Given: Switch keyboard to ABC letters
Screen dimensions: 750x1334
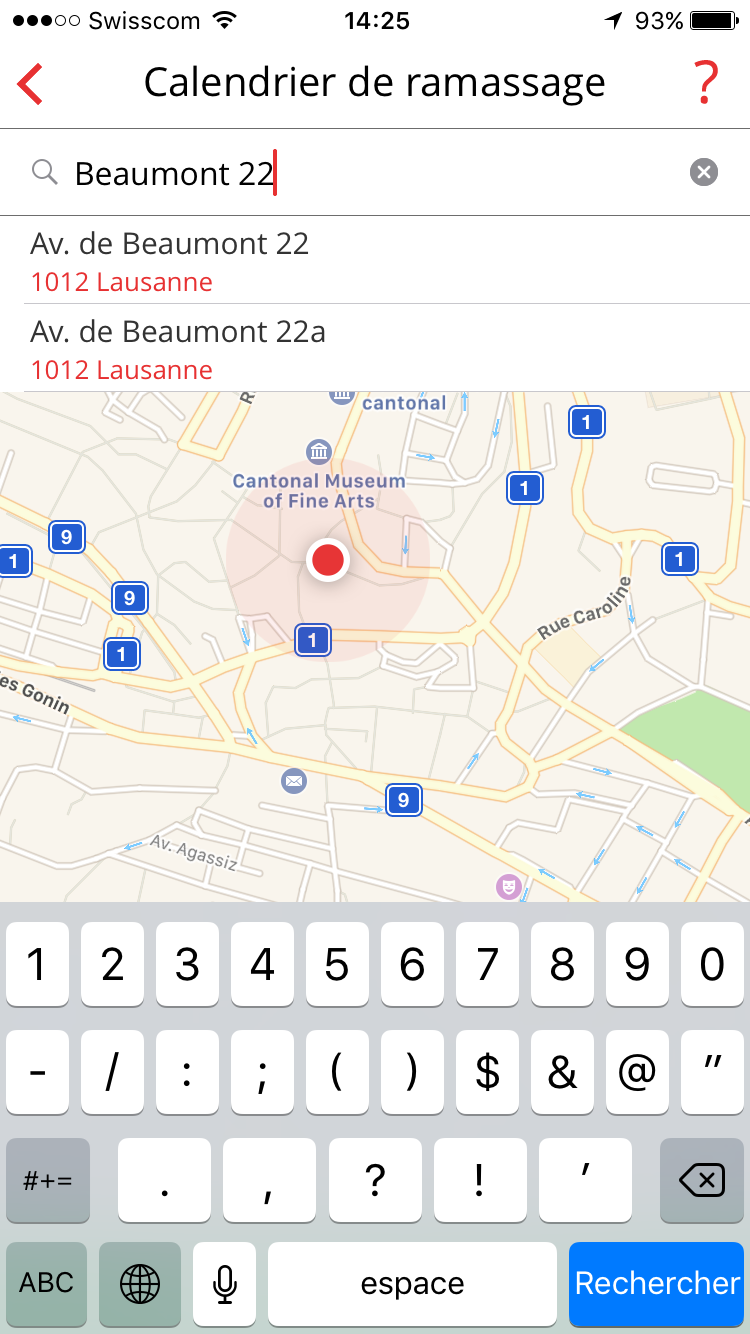Looking at the screenshot, I should point(47,1283).
